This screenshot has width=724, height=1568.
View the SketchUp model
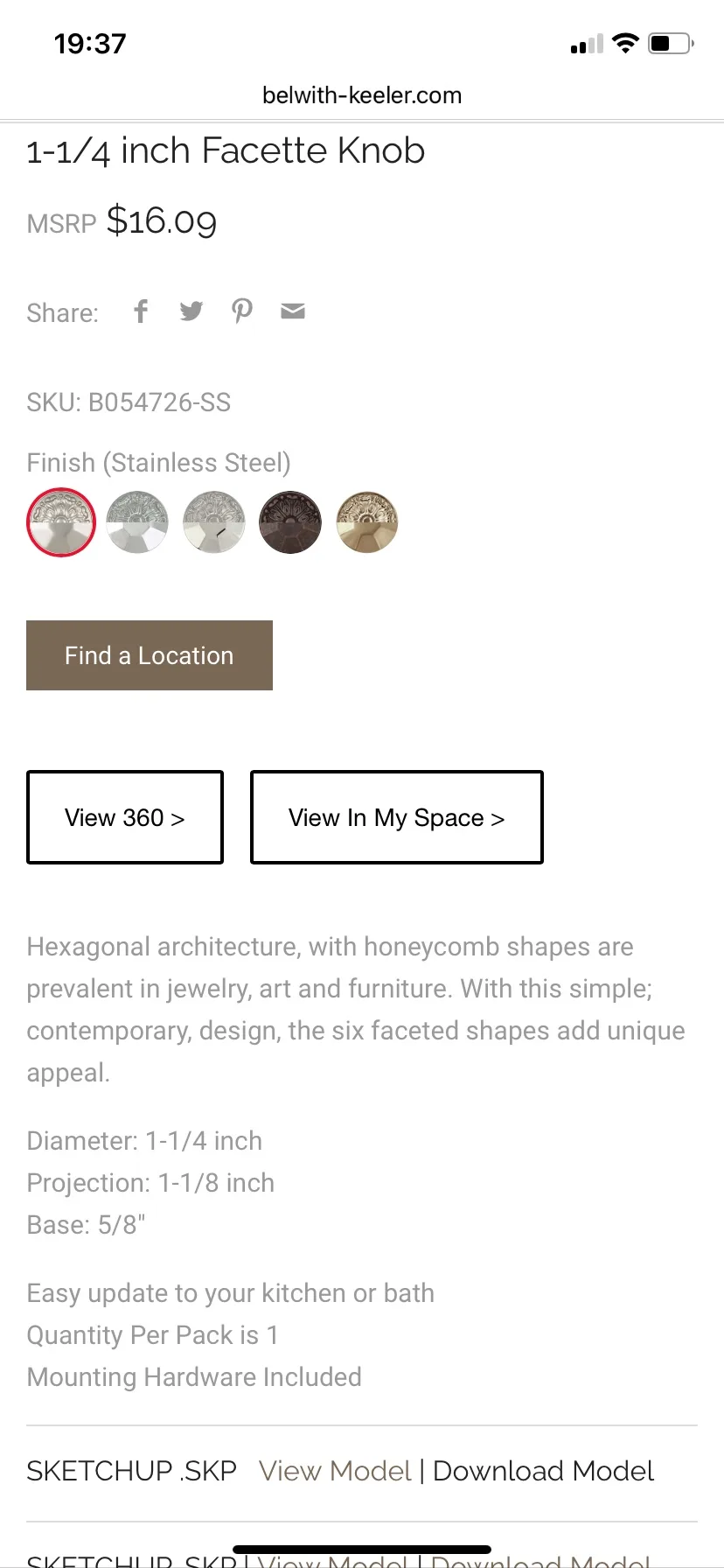click(x=335, y=1471)
